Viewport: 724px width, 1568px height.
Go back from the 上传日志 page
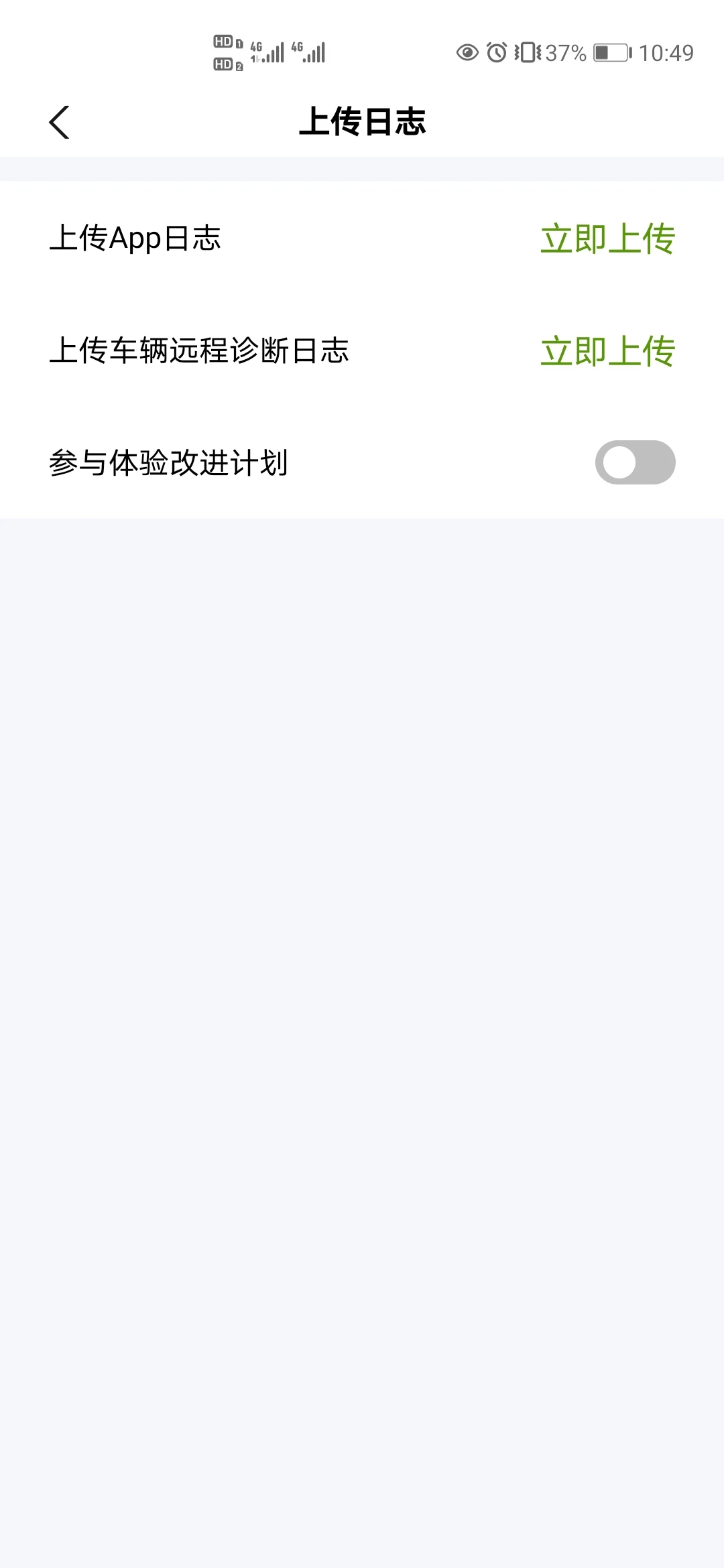click(60, 122)
